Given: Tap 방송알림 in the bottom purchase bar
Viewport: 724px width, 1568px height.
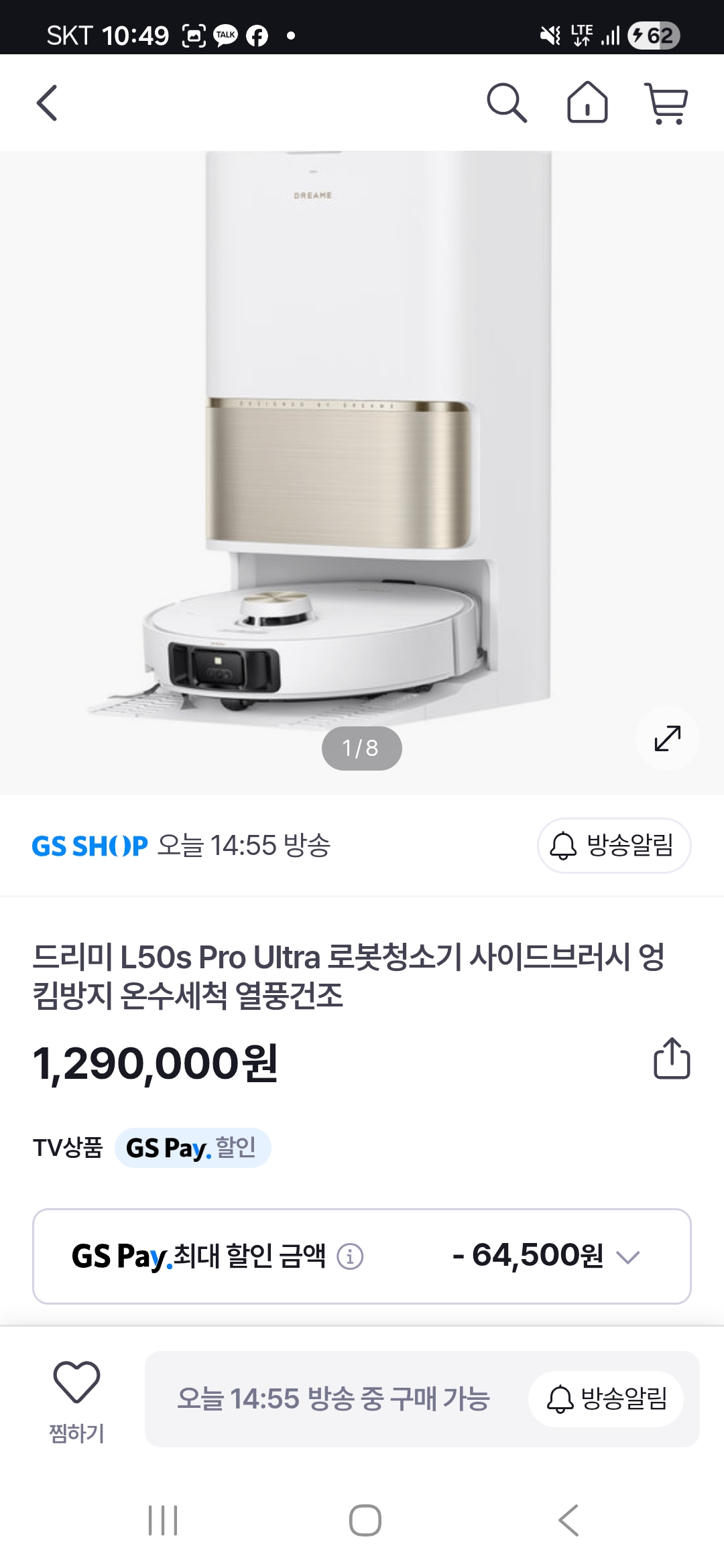Looking at the screenshot, I should (x=606, y=1399).
